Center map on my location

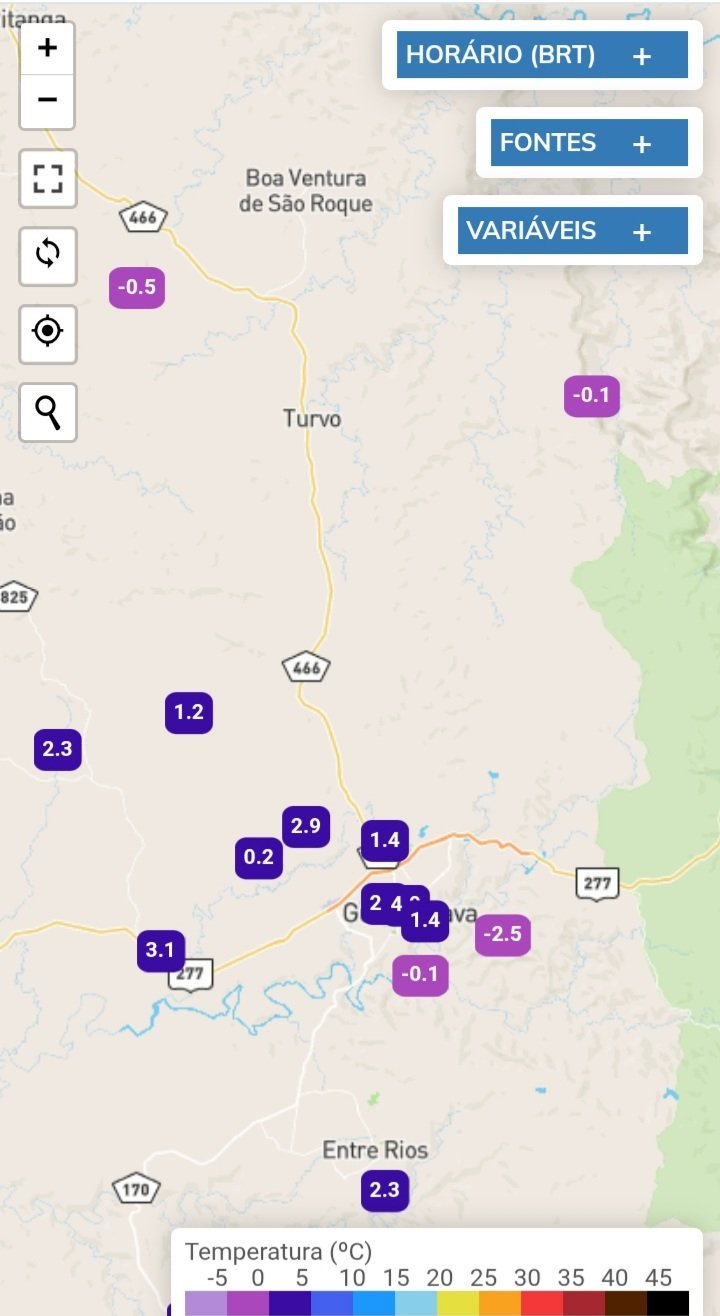[x=47, y=332]
